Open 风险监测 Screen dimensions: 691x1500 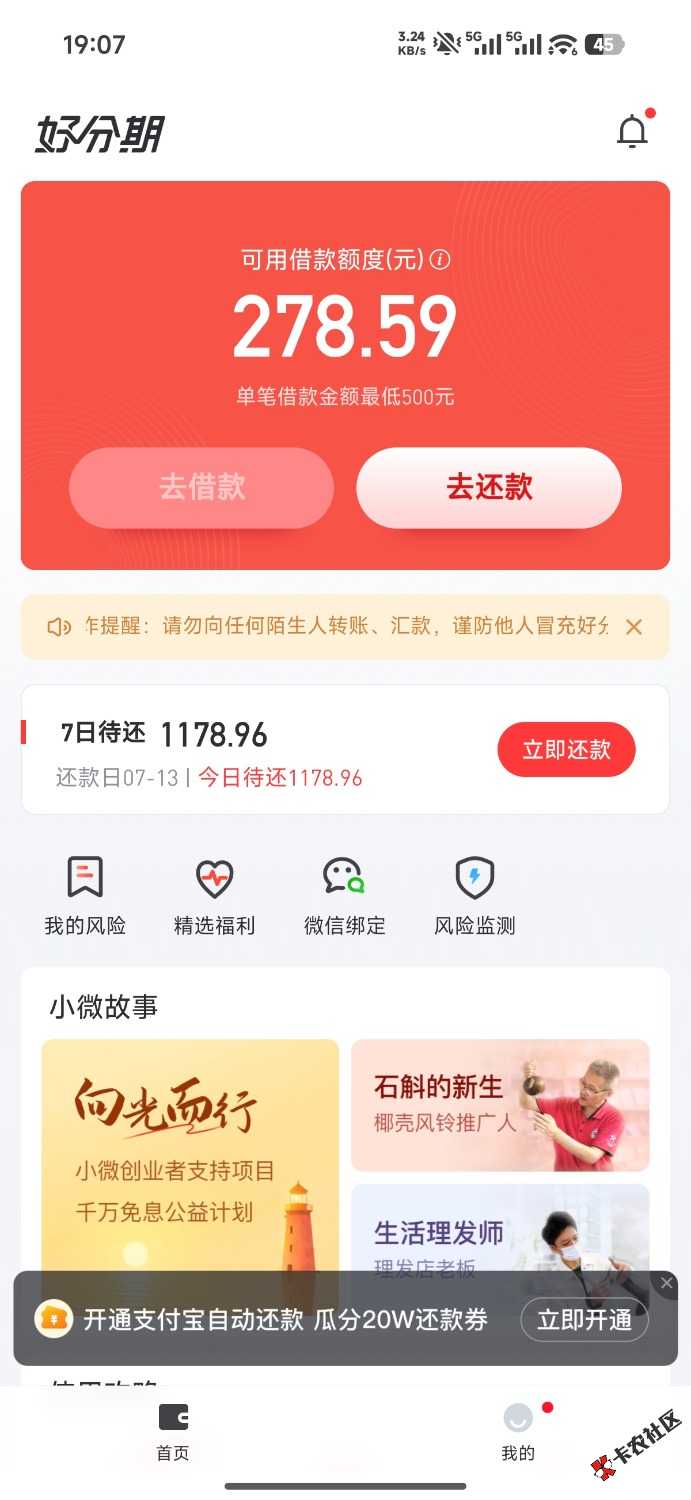click(474, 896)
